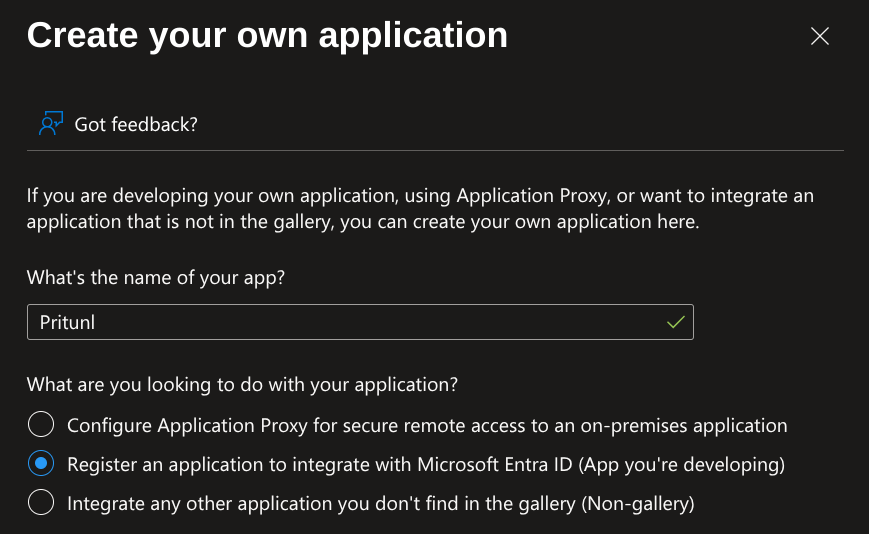
Task: Close the Create your own application panel
Action: tap(820, 37)
